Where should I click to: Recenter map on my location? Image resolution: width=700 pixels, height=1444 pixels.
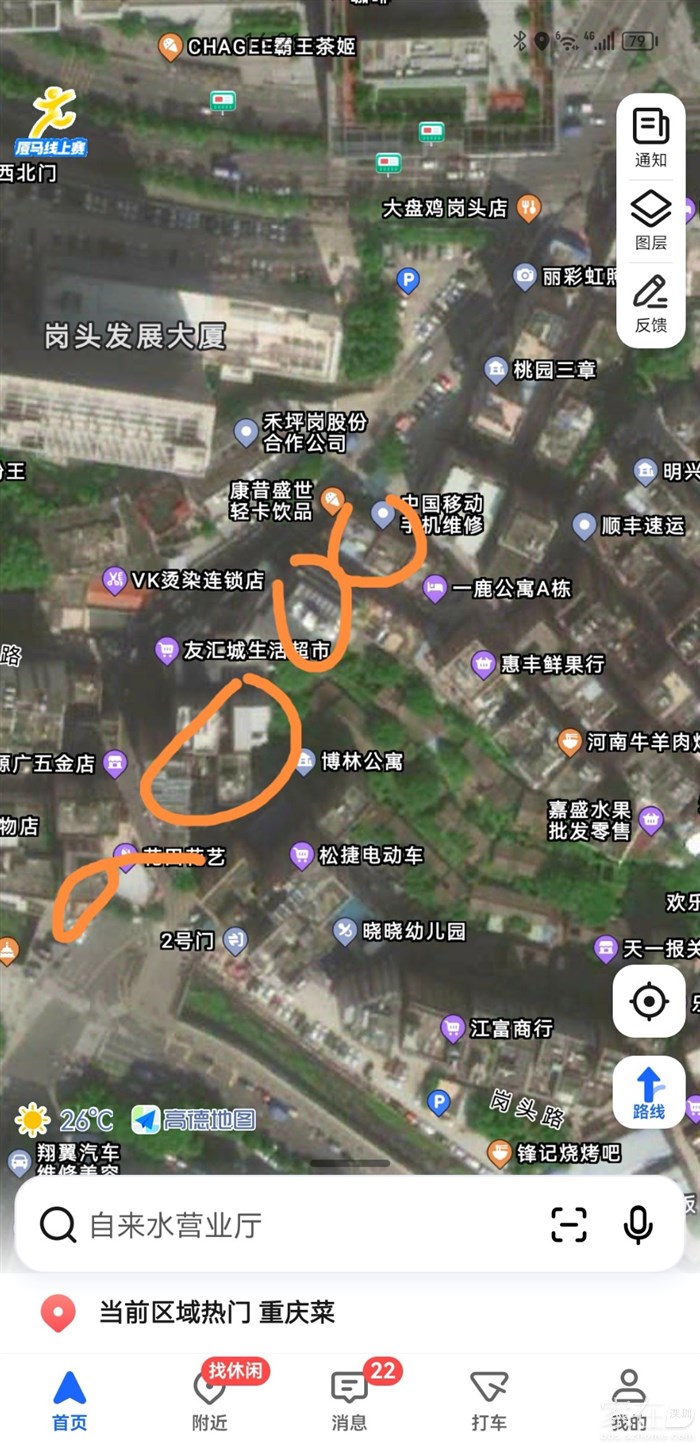click(x=649, y=1001)
